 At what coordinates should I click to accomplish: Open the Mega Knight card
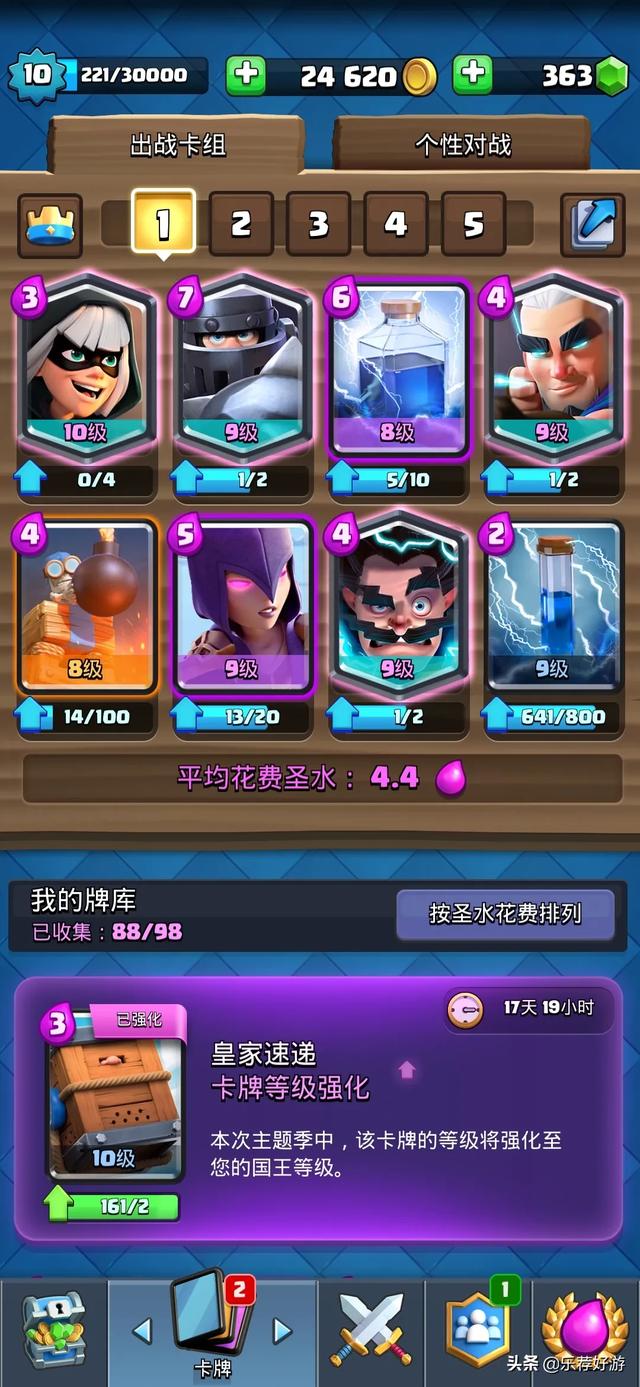tap(241, 365)
